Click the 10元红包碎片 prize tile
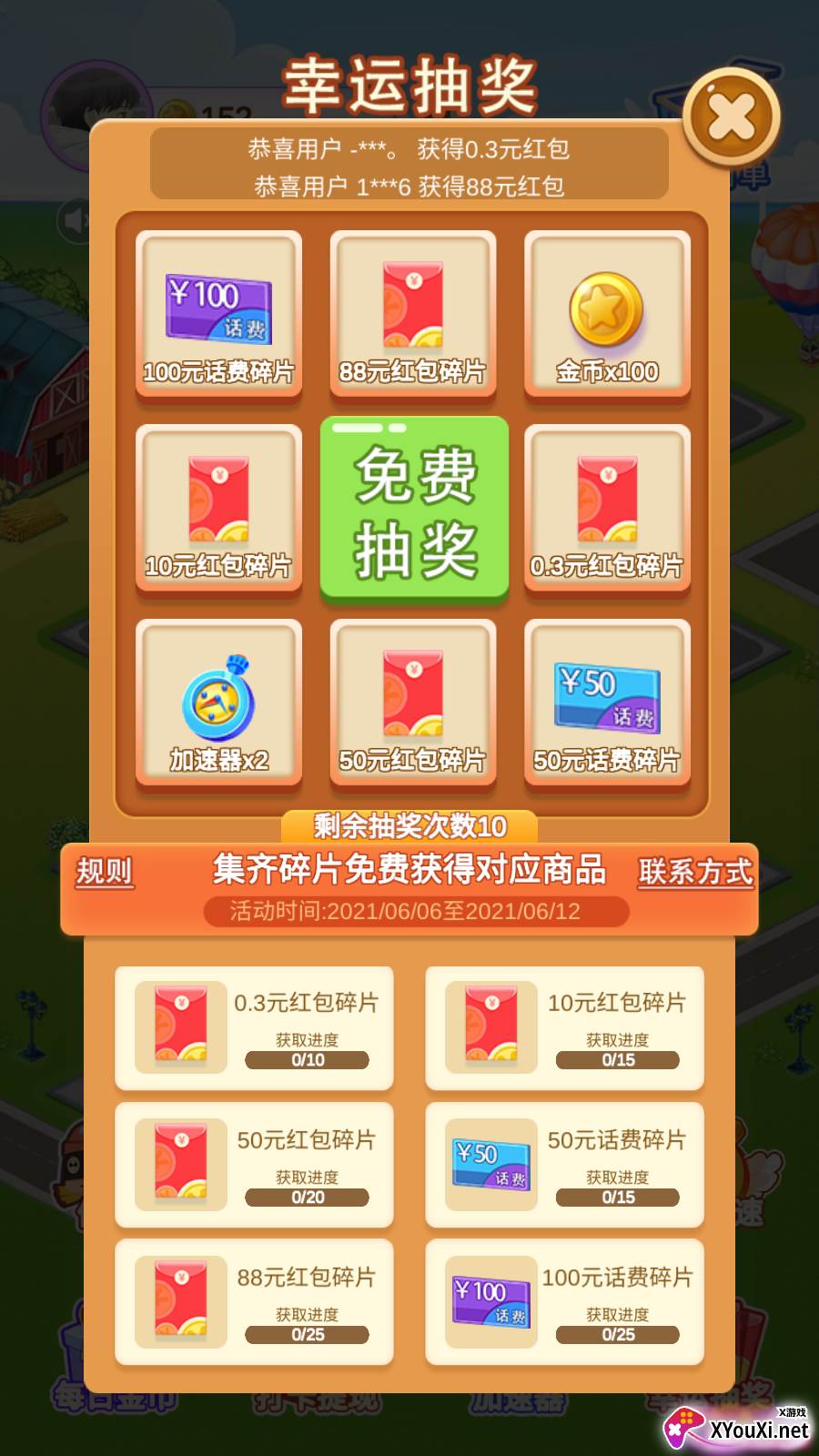The width and height of the screenshot is (819, 1456). (x=218, y=508)
